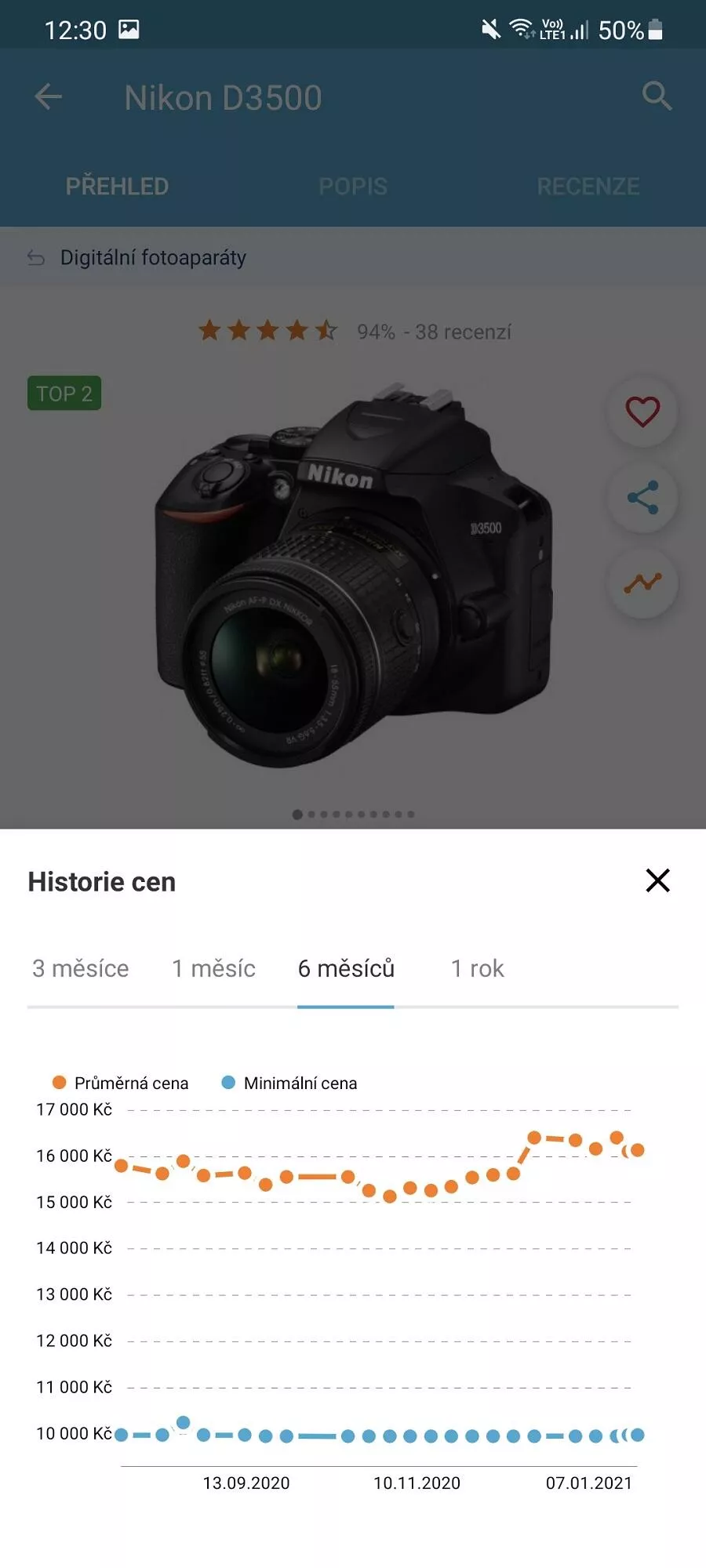Viewport: 706px width, 1568px height.
Task: Go back with the arrow icon
Action: point(49,97)
